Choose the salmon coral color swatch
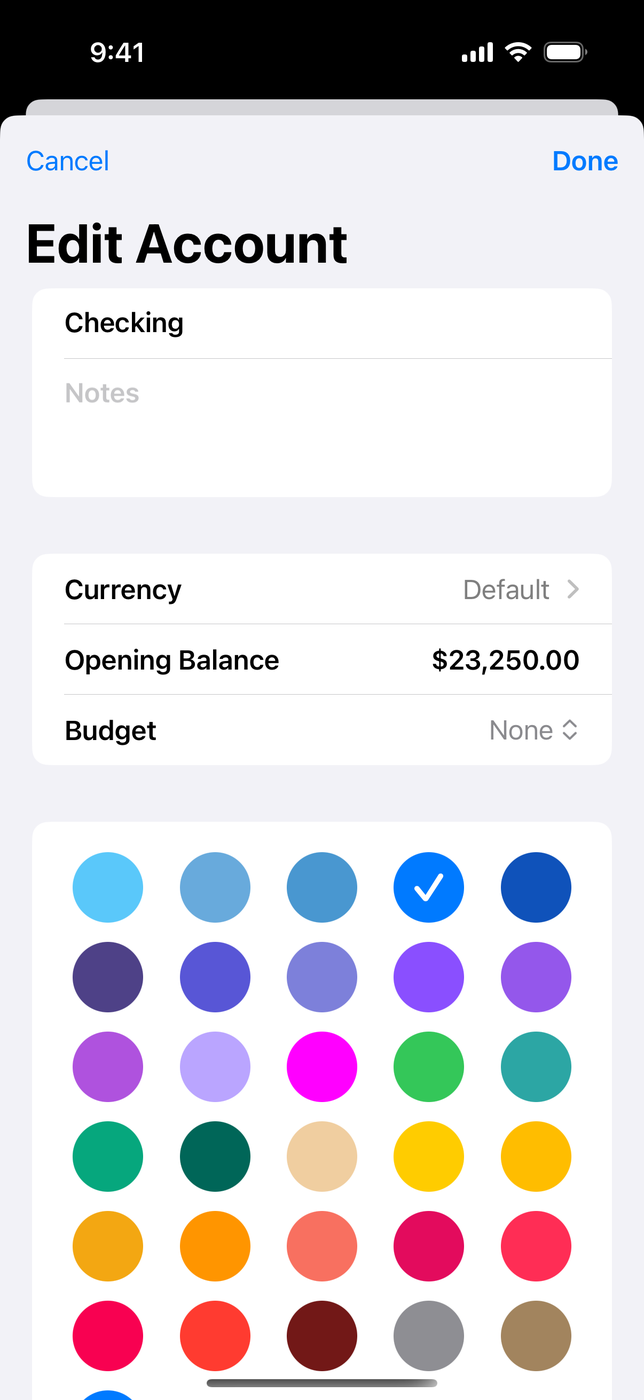 point(322,1247)
